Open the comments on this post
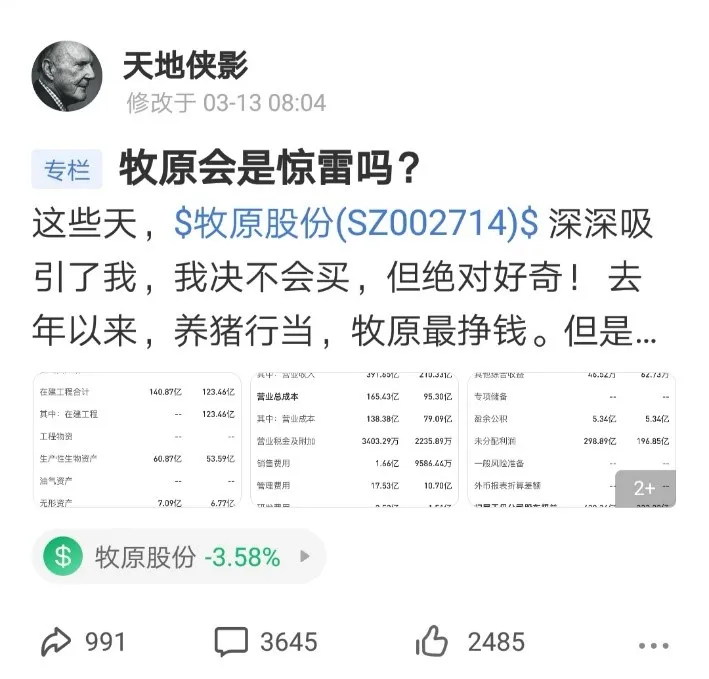Image resolution: width=709 pixels, height=679 pixels. 266,642
